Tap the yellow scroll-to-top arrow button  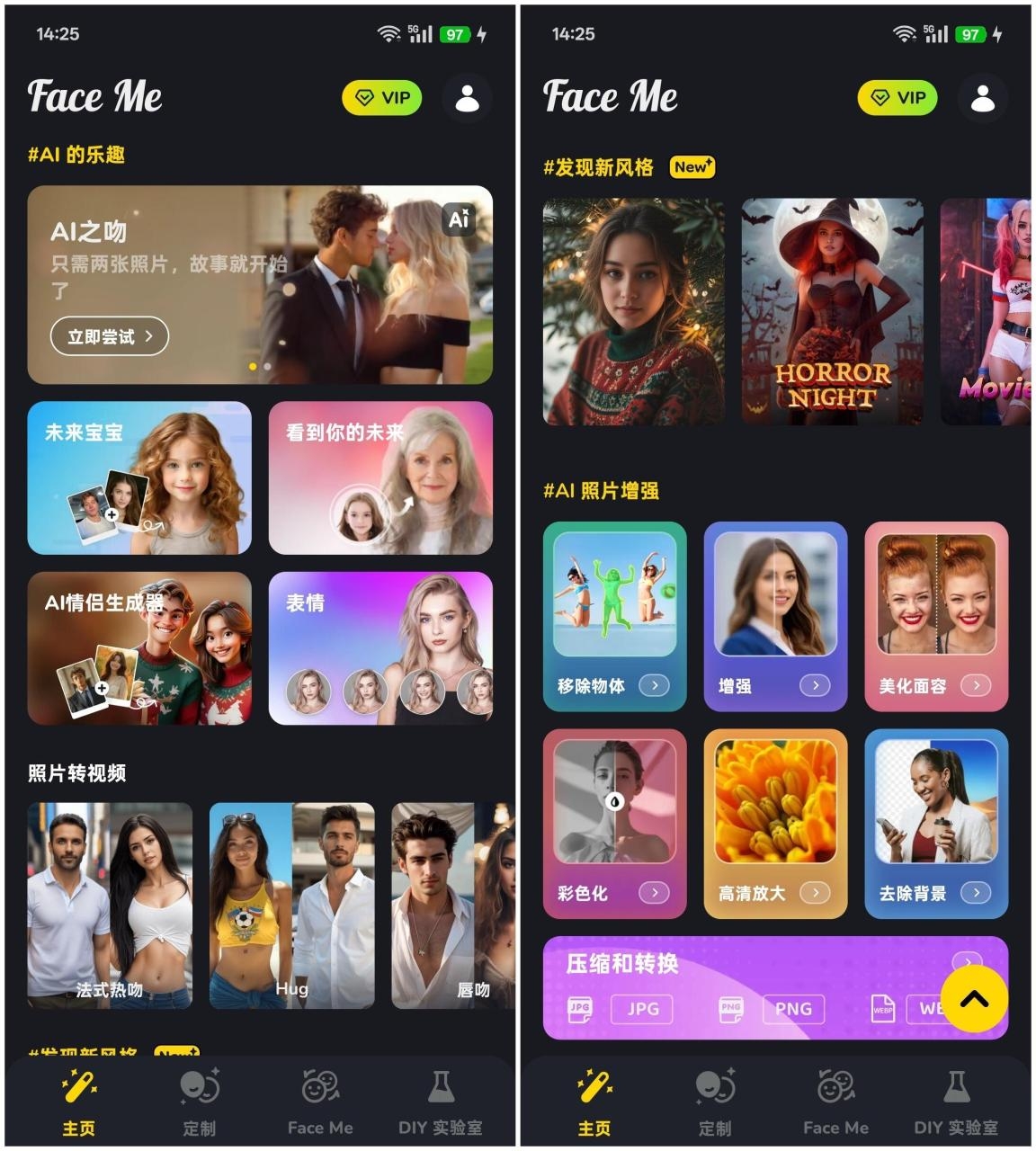coord(974,999)
